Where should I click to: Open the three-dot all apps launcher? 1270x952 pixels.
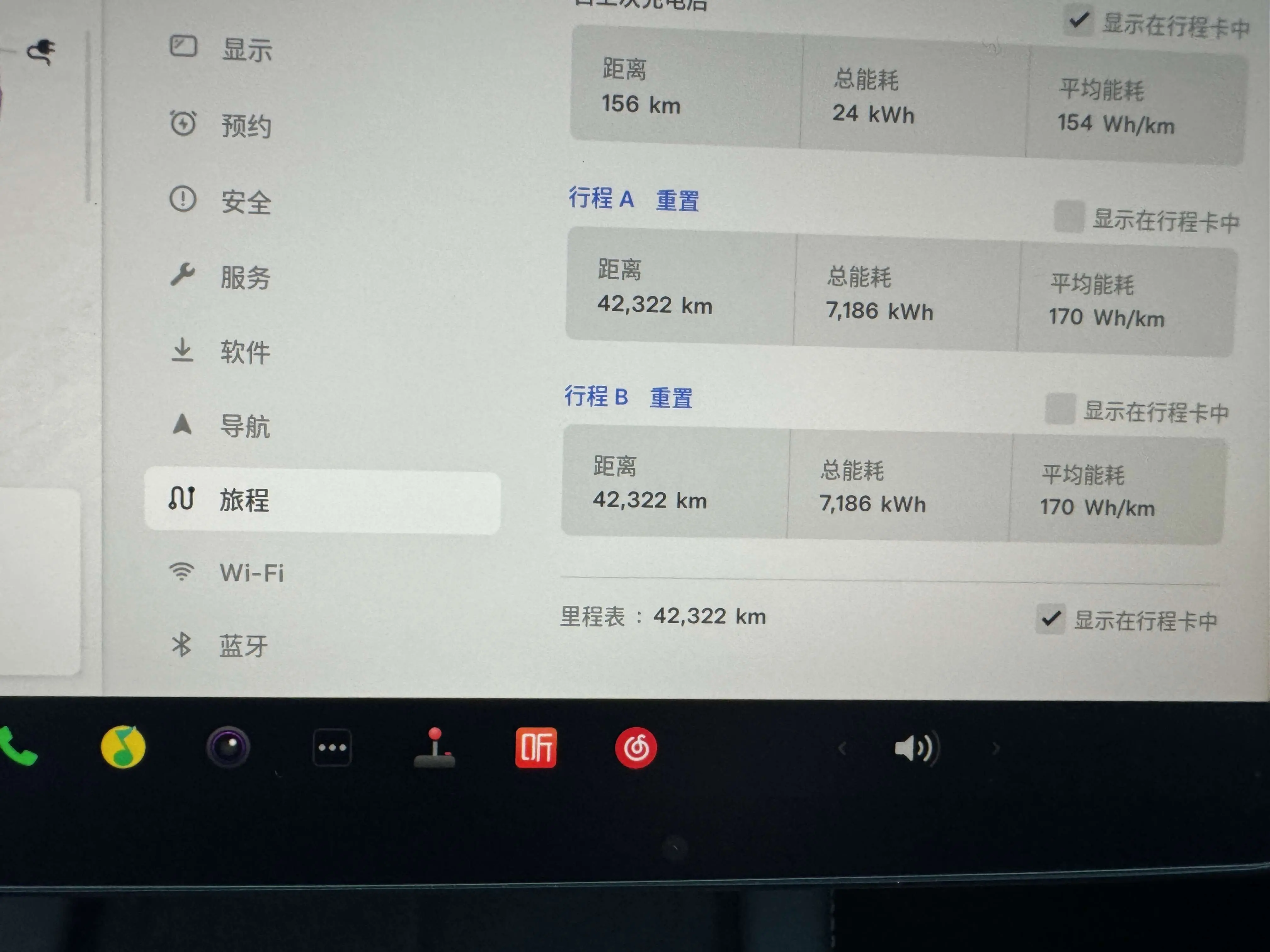point(332,748)
